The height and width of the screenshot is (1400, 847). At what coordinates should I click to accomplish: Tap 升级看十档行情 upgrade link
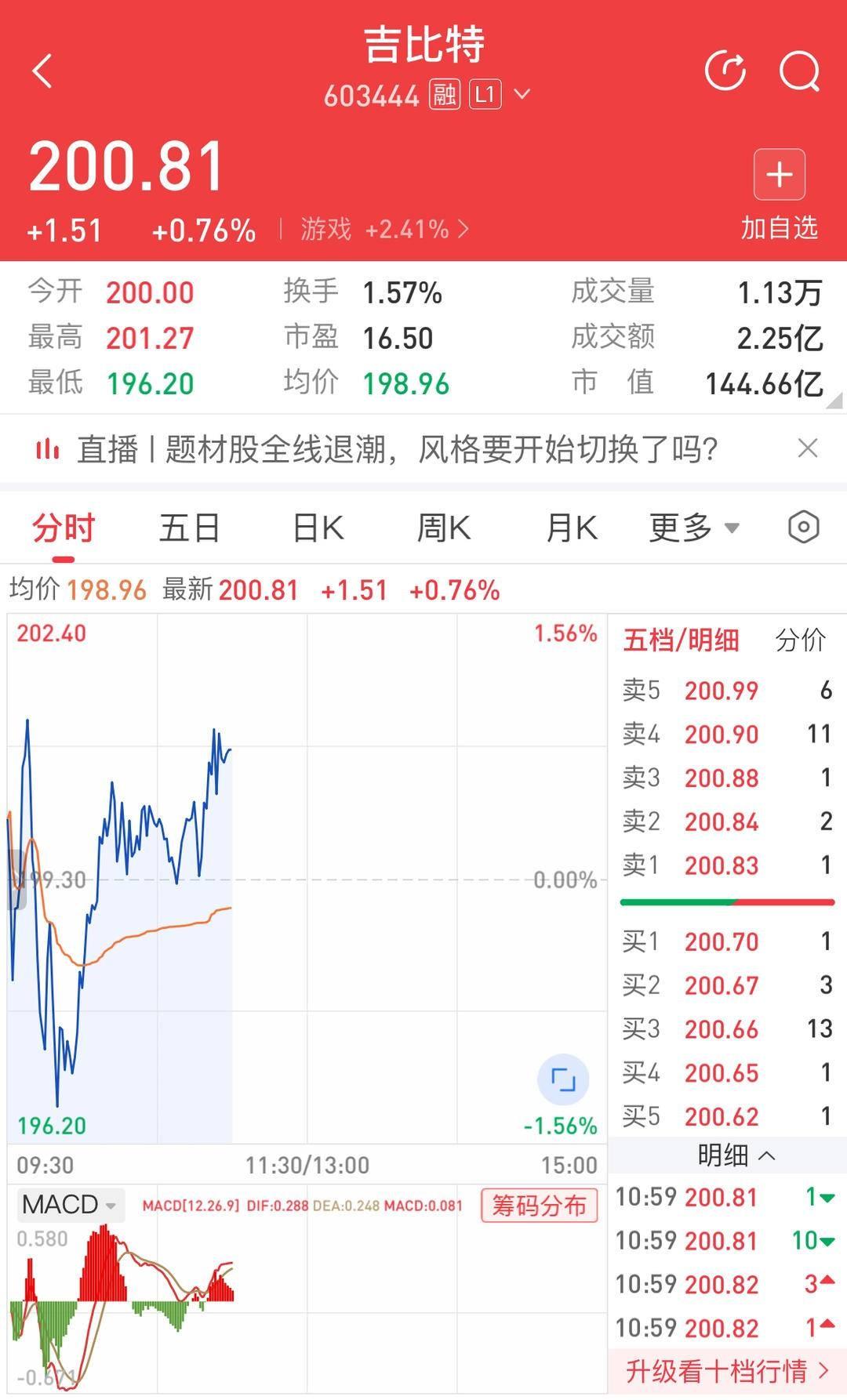[726, 1370]
